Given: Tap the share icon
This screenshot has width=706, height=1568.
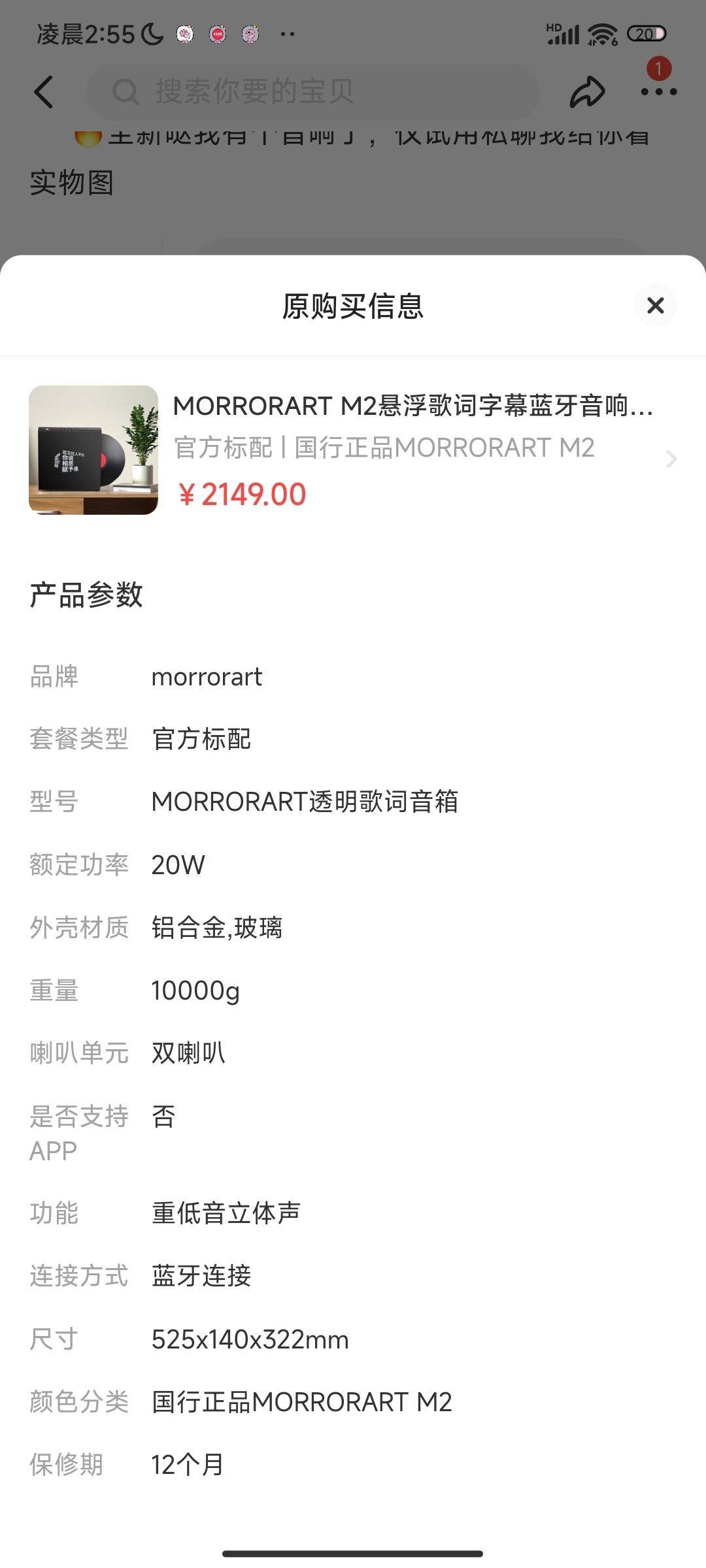Looking at the screenshot, I should (x=586, y=91).
